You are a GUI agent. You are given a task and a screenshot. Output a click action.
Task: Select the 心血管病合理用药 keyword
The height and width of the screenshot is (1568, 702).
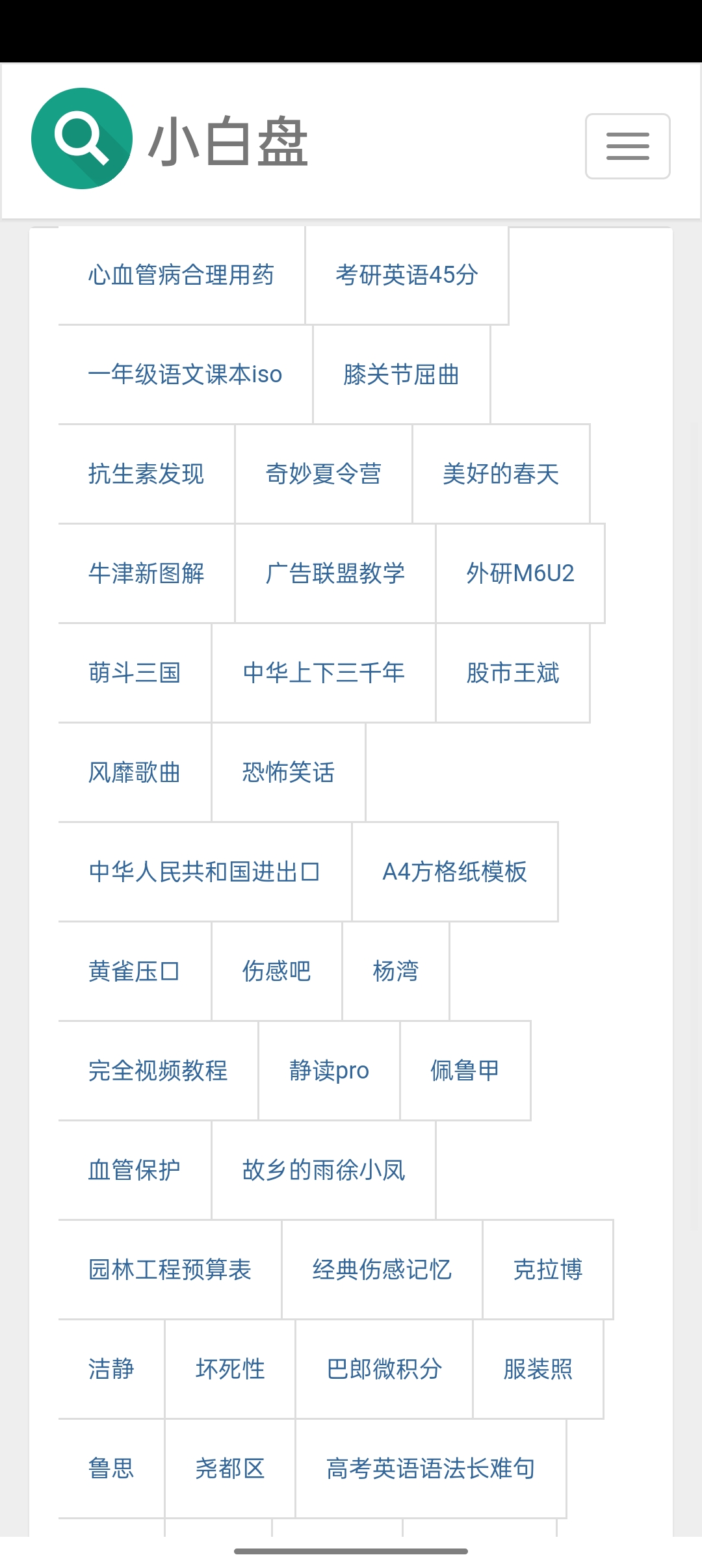(x=180, y=275)
